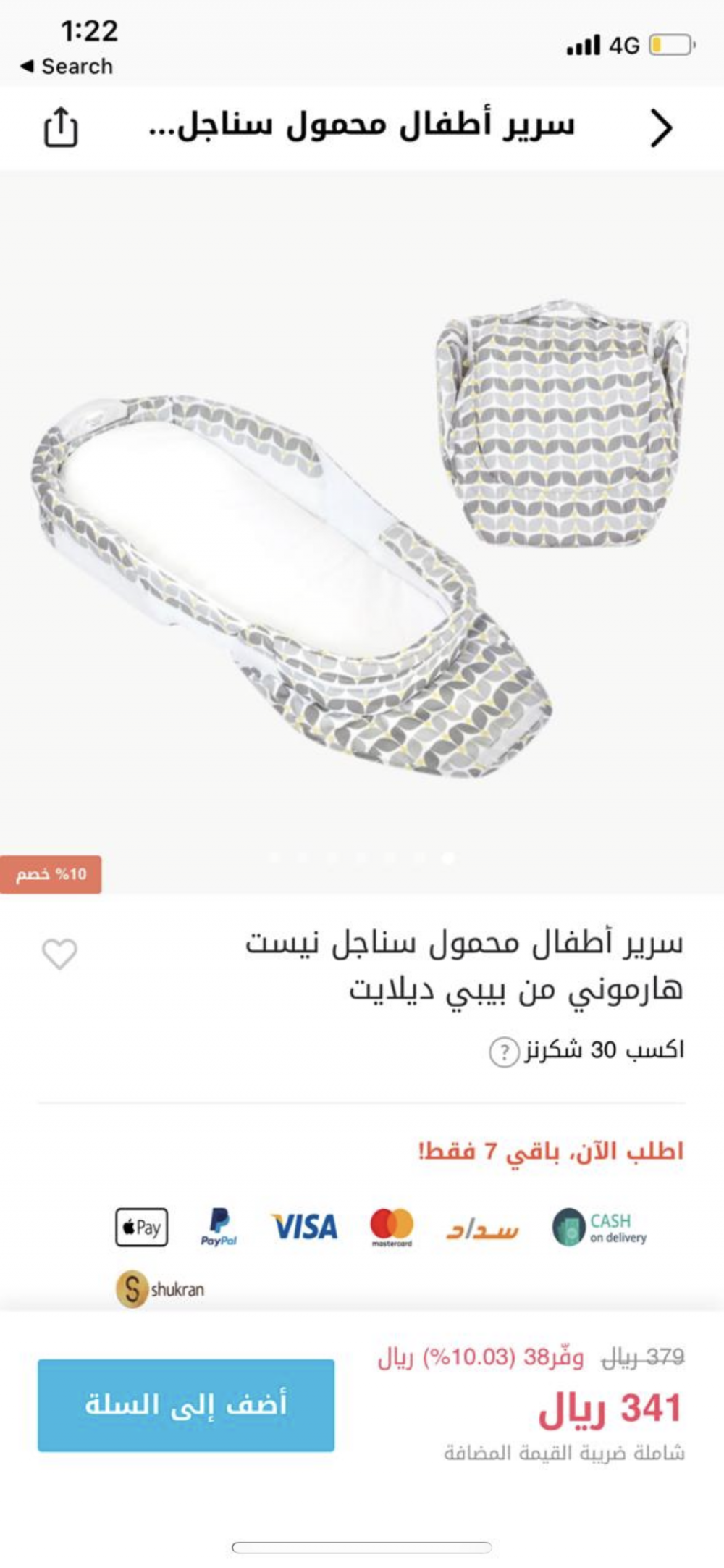
Task: Tap the Shukran points help question mark
Action: (504, 1052)
